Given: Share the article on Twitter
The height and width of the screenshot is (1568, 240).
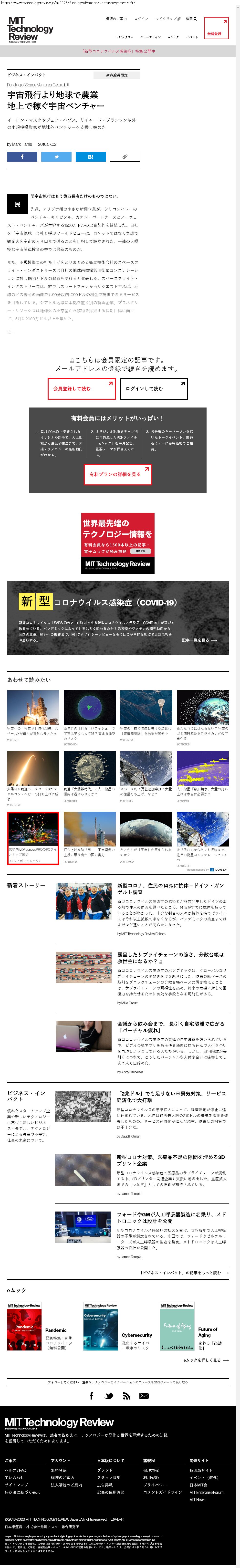Looking at the screenshot, I should coord(56,157).
